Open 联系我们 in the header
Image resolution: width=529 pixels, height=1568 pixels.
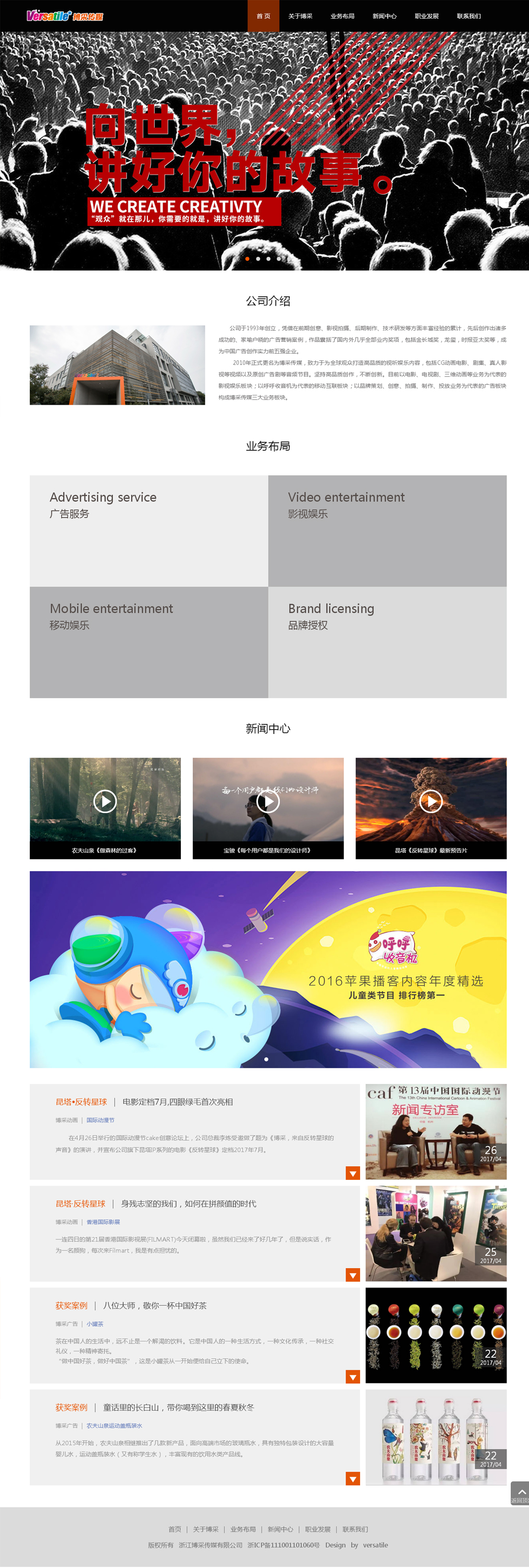click(x=469, y=16)
